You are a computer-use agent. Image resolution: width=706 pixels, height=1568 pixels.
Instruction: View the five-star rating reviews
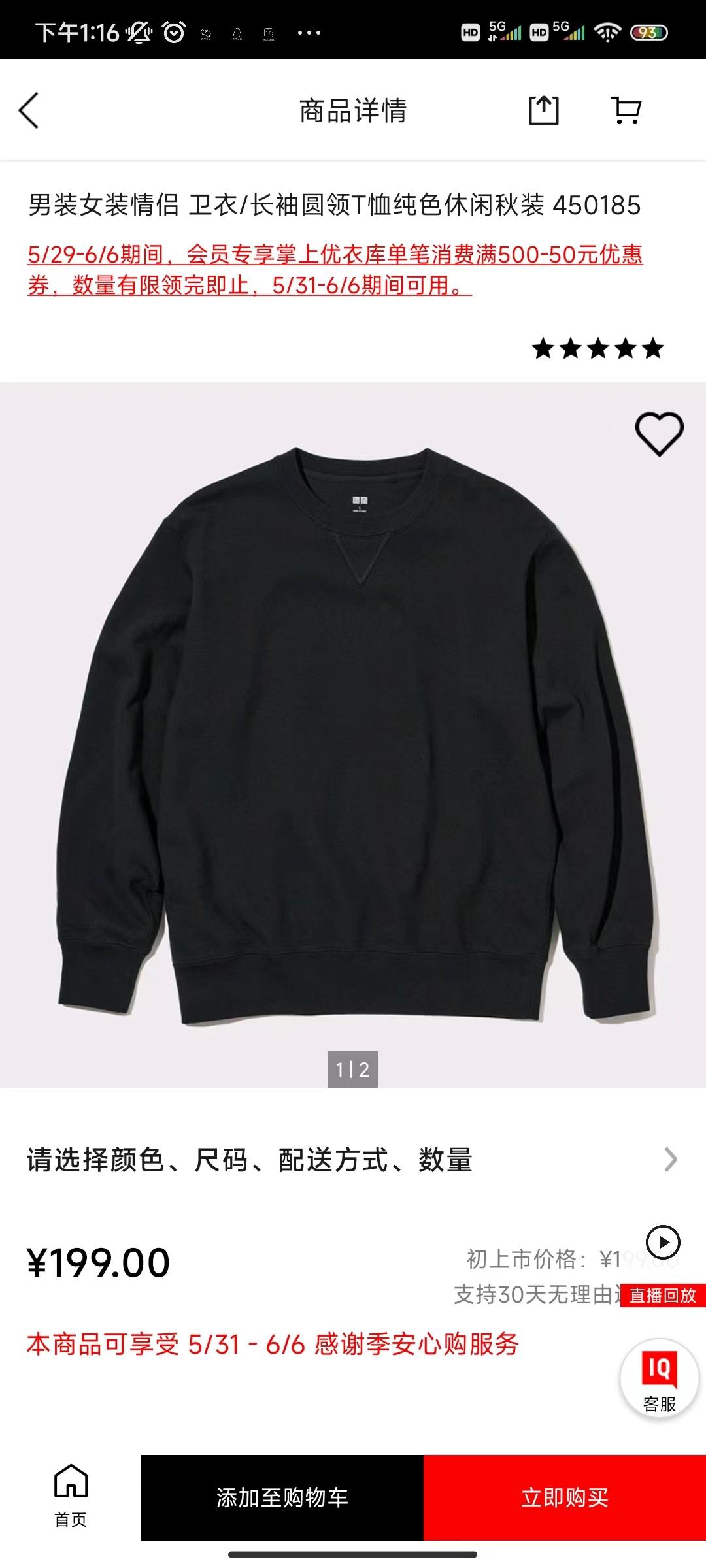597,349
